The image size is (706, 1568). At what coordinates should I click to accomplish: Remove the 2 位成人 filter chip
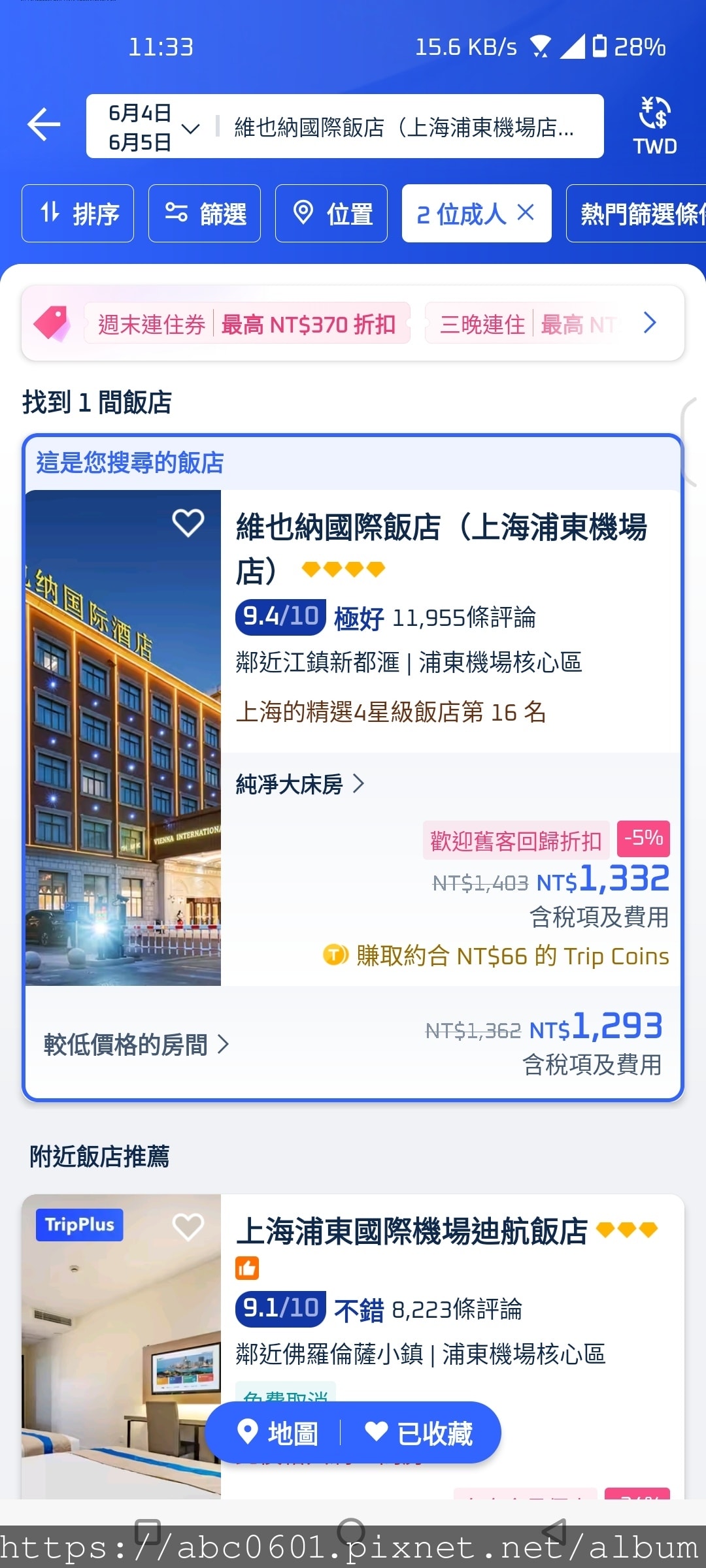[526, 212]
